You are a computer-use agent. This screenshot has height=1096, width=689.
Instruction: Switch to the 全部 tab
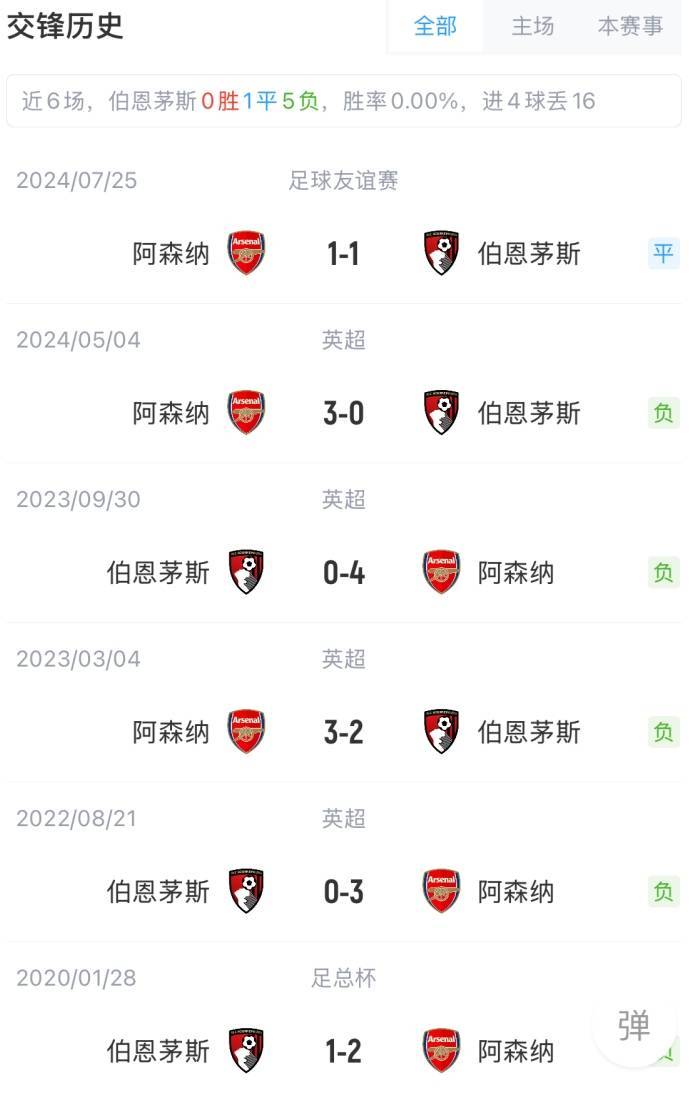[435, 27]
